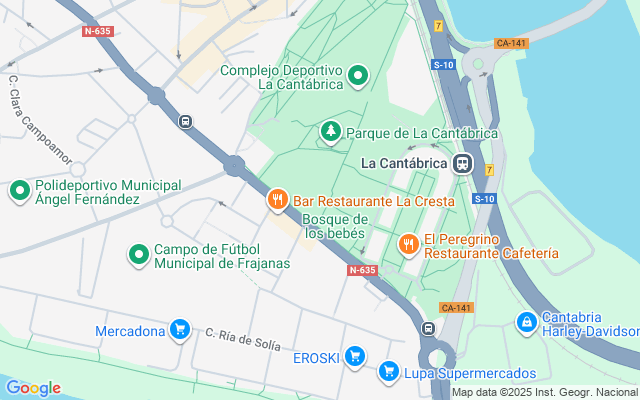Open the EROSKI store marker
640x400 pixels.
coord(353,356)
